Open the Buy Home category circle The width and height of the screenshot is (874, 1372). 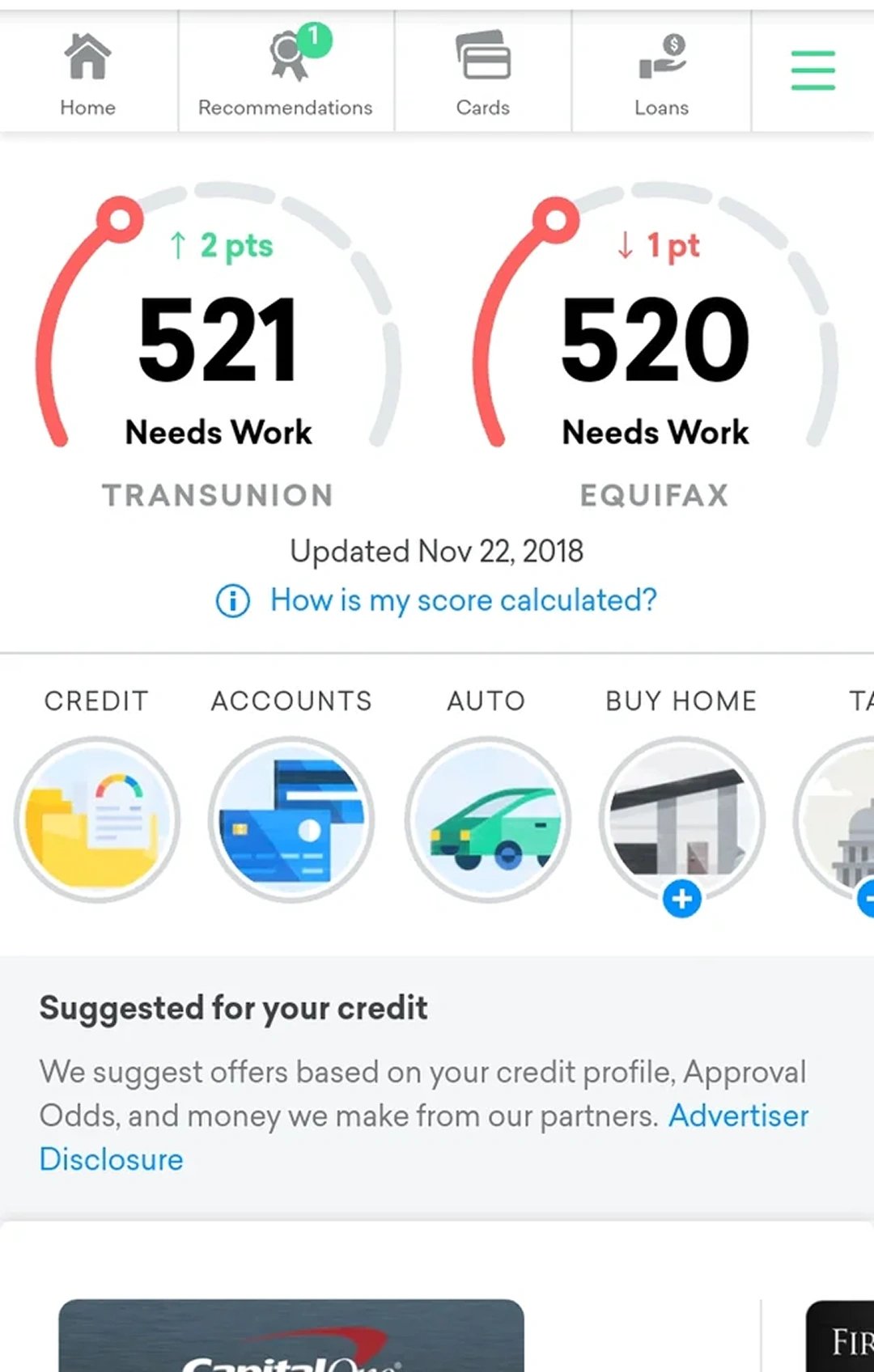point(681,819)
